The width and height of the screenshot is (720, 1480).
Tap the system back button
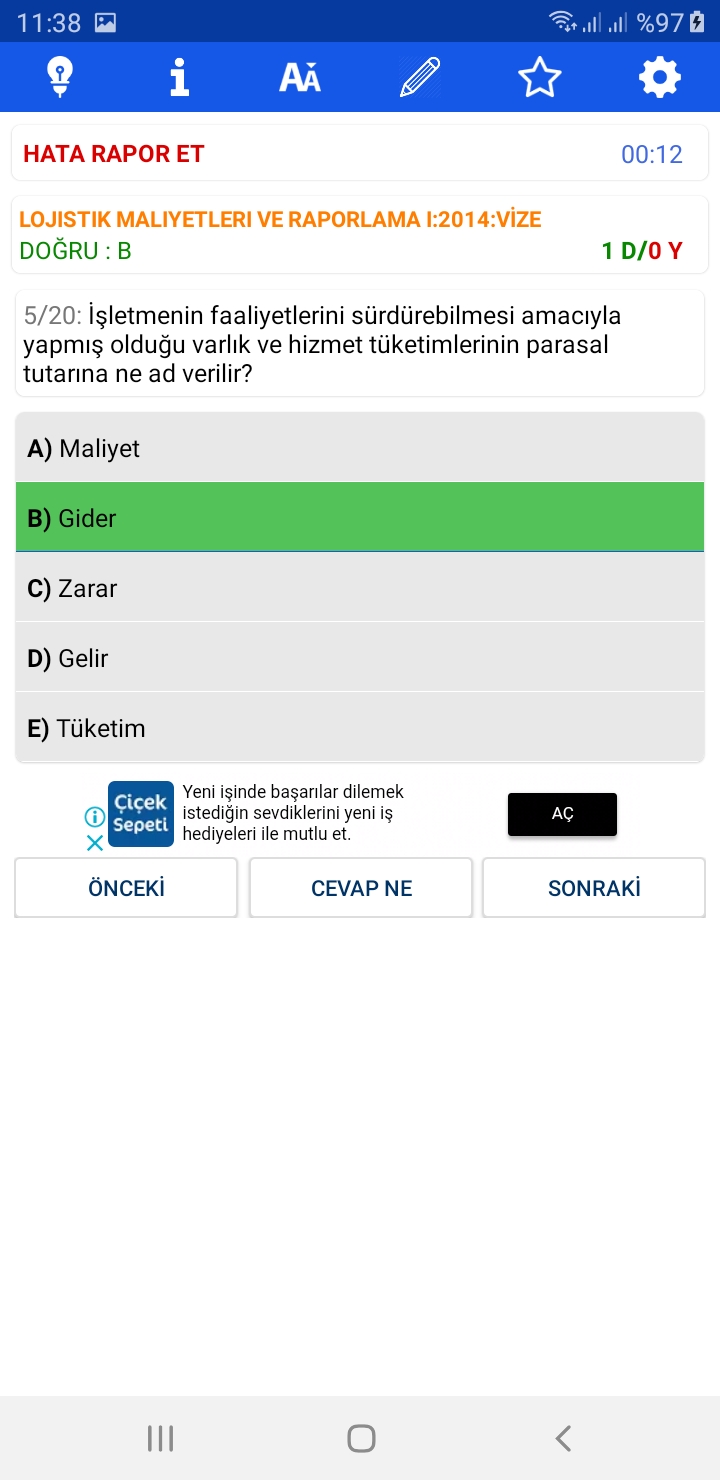[563, 1438]
